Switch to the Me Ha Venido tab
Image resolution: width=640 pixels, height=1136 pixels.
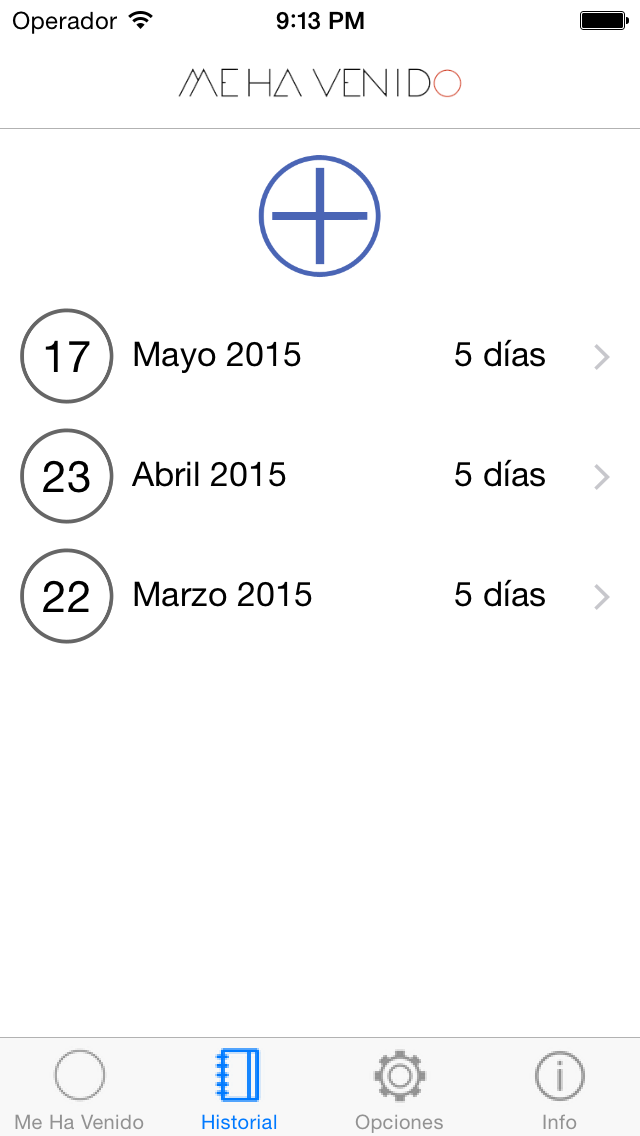pyautogui.click(x=79, y=1088)
